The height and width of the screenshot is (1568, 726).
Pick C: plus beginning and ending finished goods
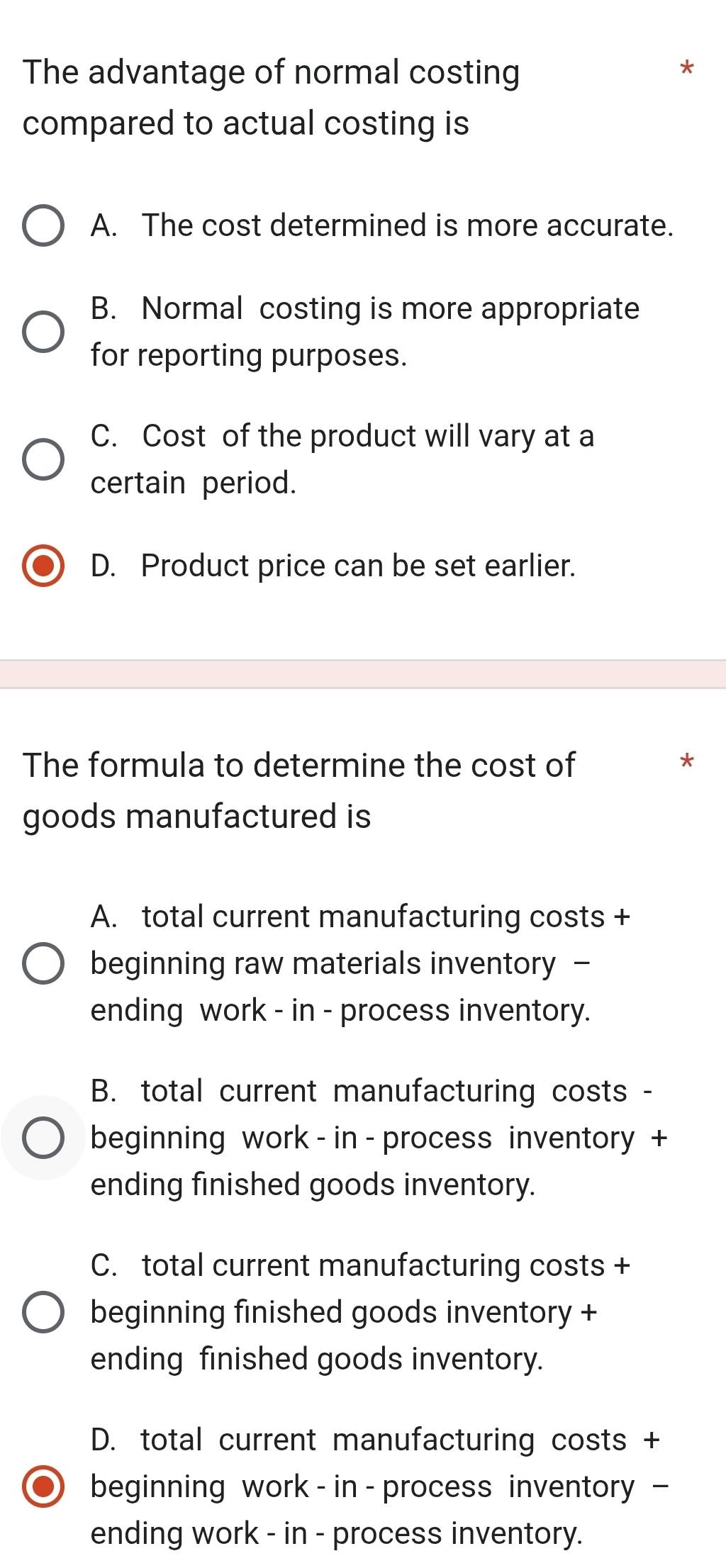[43, 1312]
